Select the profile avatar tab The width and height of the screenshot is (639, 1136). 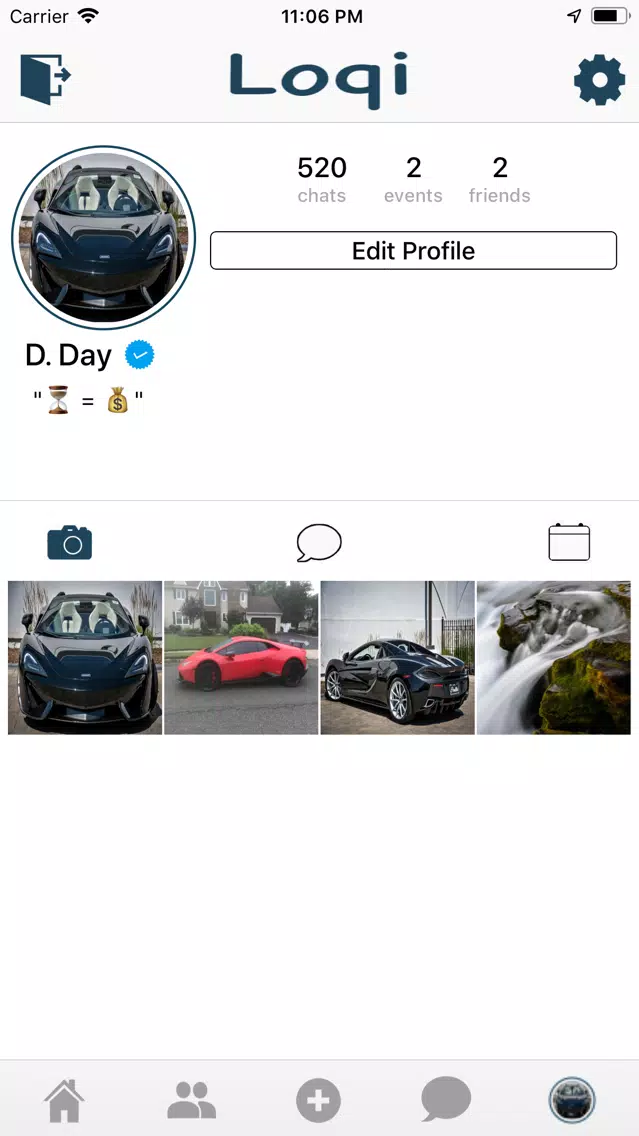[572, 1100]
